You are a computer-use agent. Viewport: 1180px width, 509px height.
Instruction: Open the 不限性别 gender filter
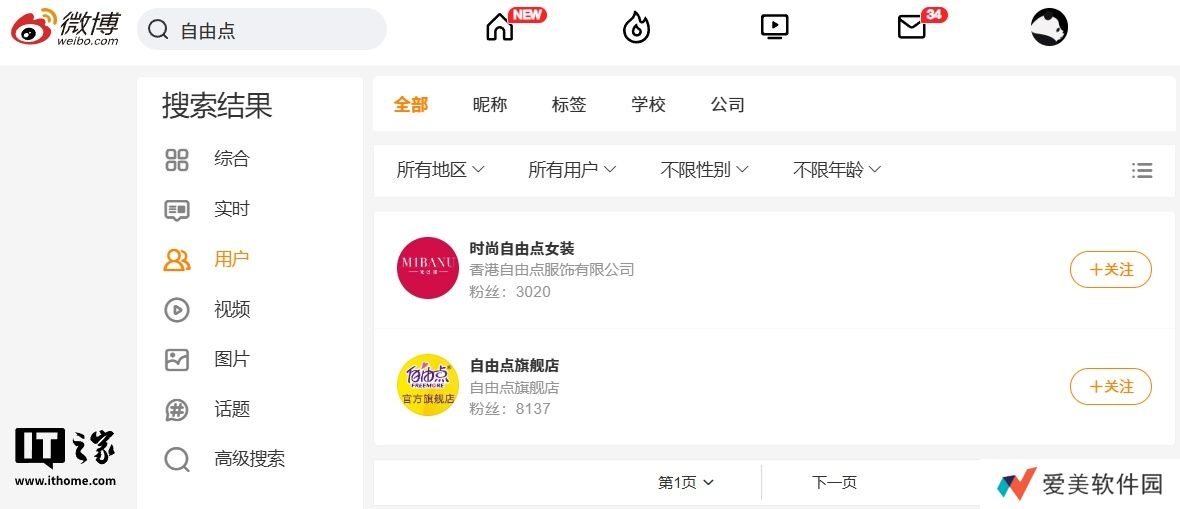(x=704, y=170)
